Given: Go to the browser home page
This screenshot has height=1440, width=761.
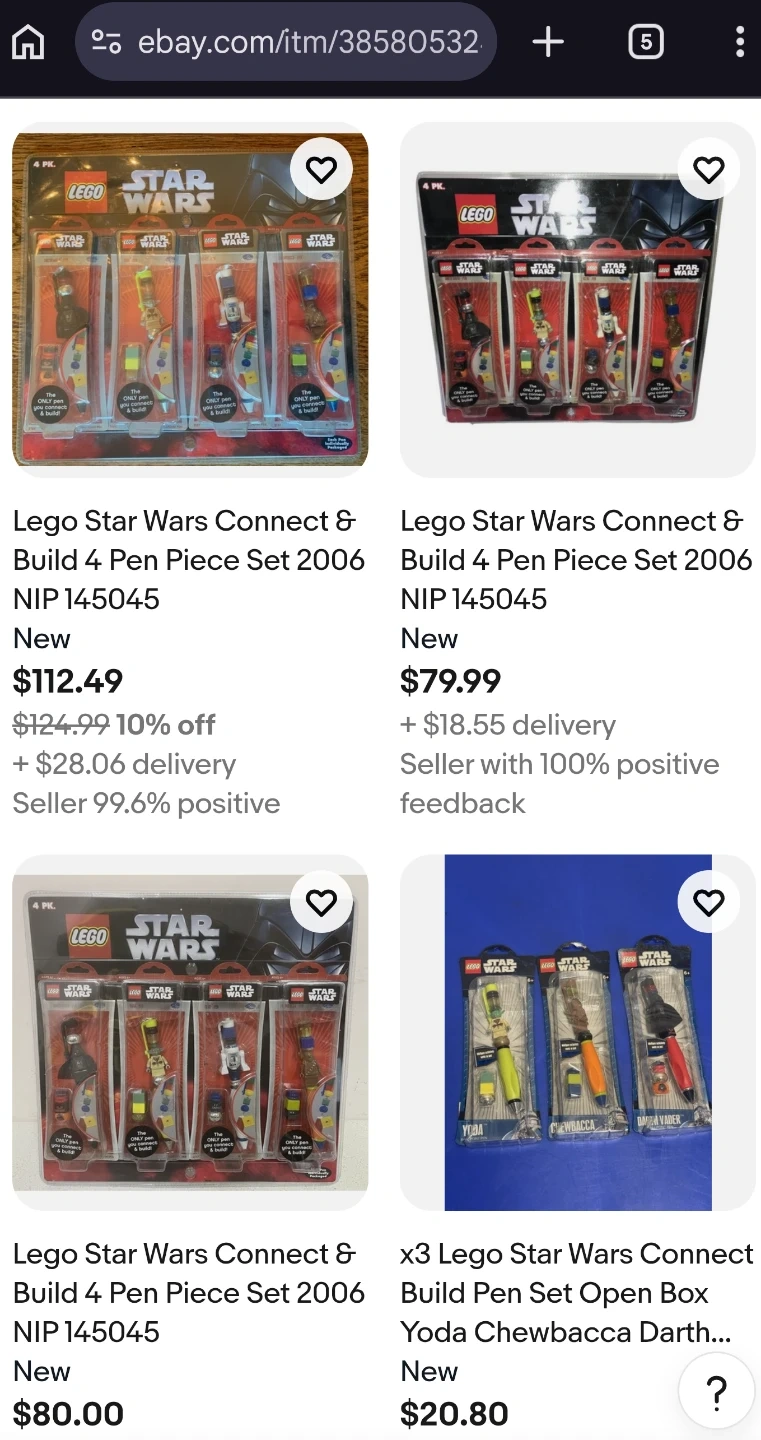Looking at the screenshot, I should [28, 42].
